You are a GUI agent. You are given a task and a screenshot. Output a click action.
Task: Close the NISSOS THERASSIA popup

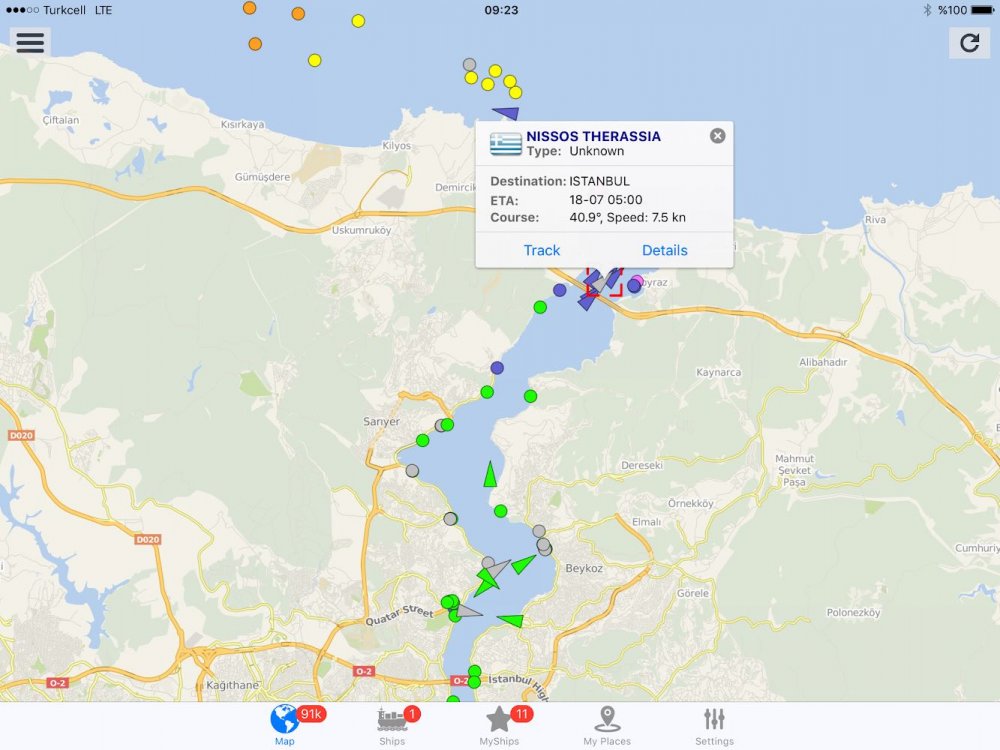pyautogui.click(x=717, y=136)
